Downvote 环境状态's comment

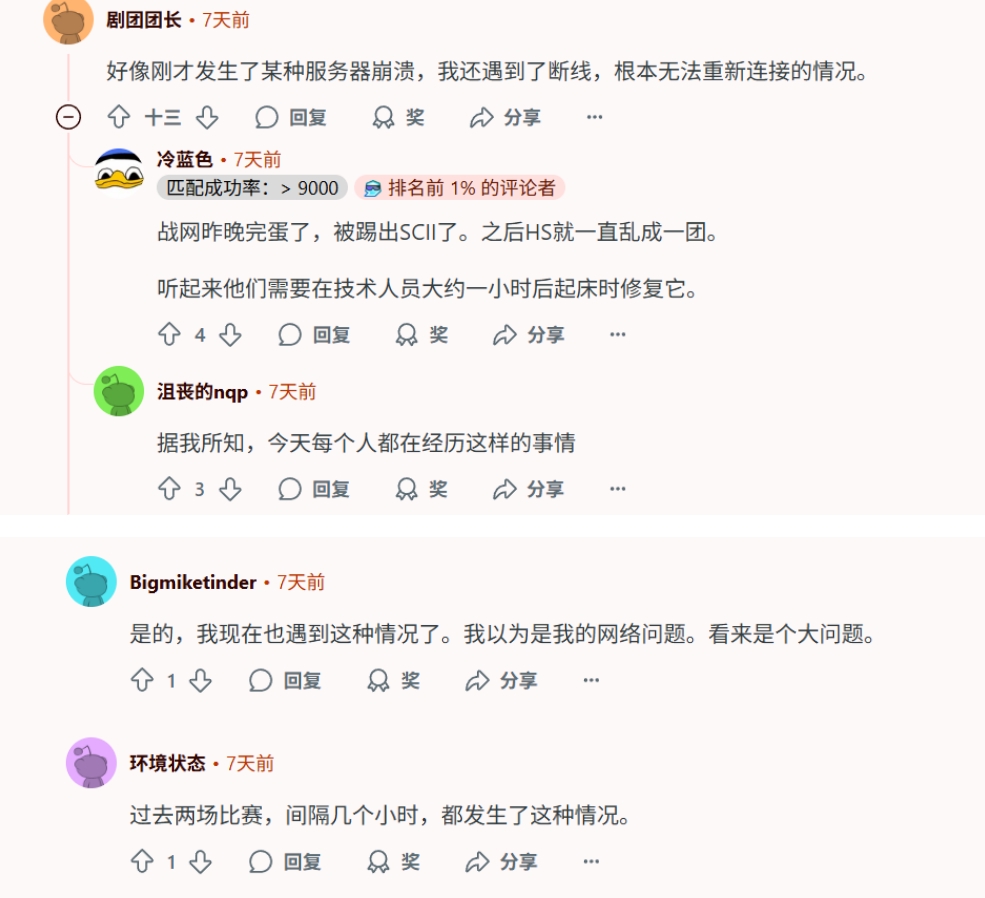pyautogui.click(x=201, y=862)
